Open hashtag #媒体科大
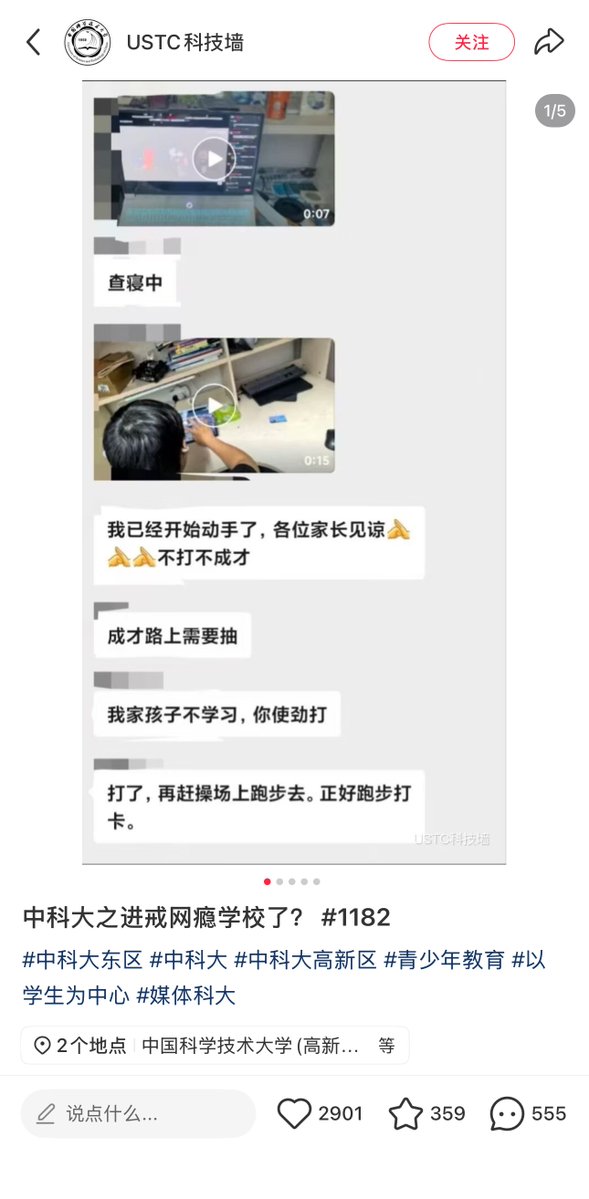The height and width of the screenshot is (1199, 589). click(x=186, y=996)
